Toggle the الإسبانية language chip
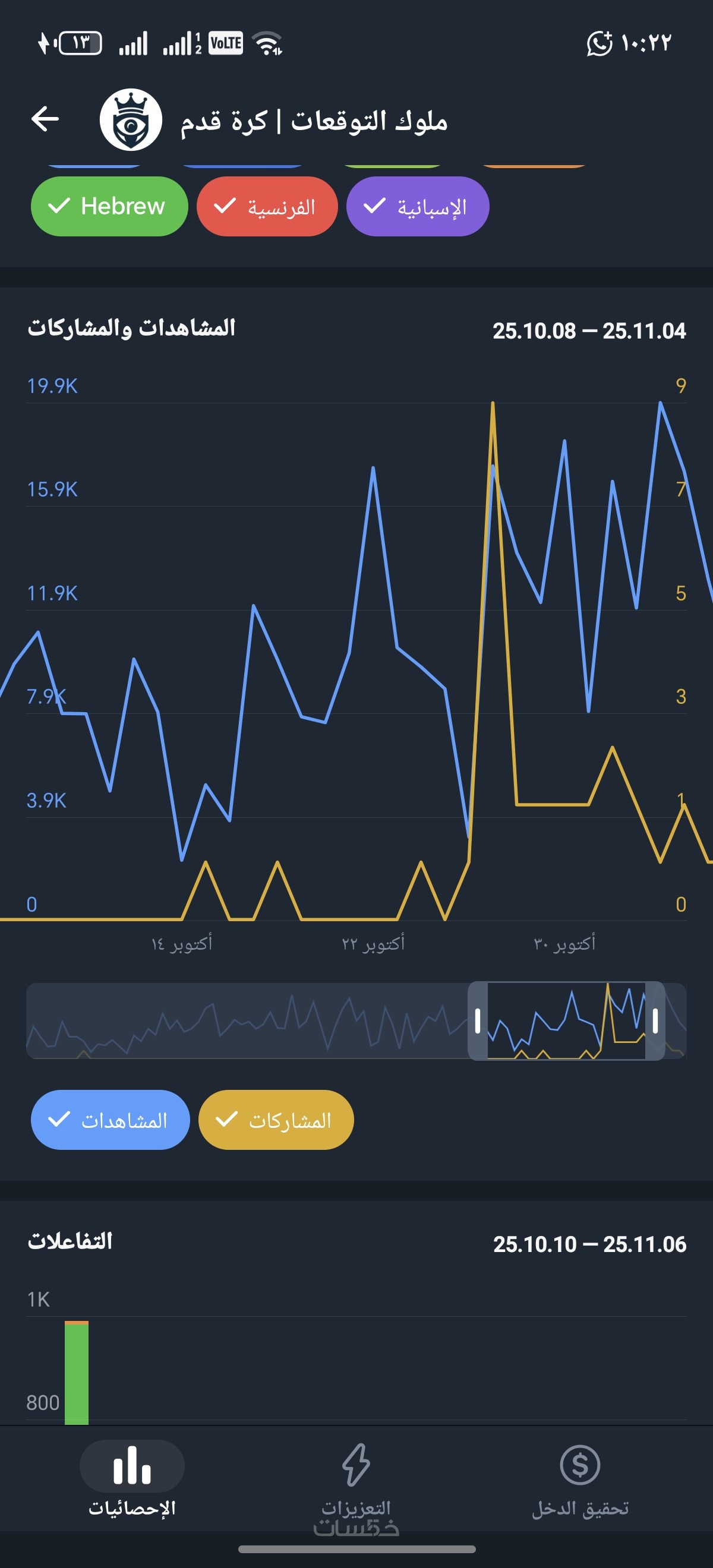The height and width of the screenshot is (1568, 713). [417, 206]
